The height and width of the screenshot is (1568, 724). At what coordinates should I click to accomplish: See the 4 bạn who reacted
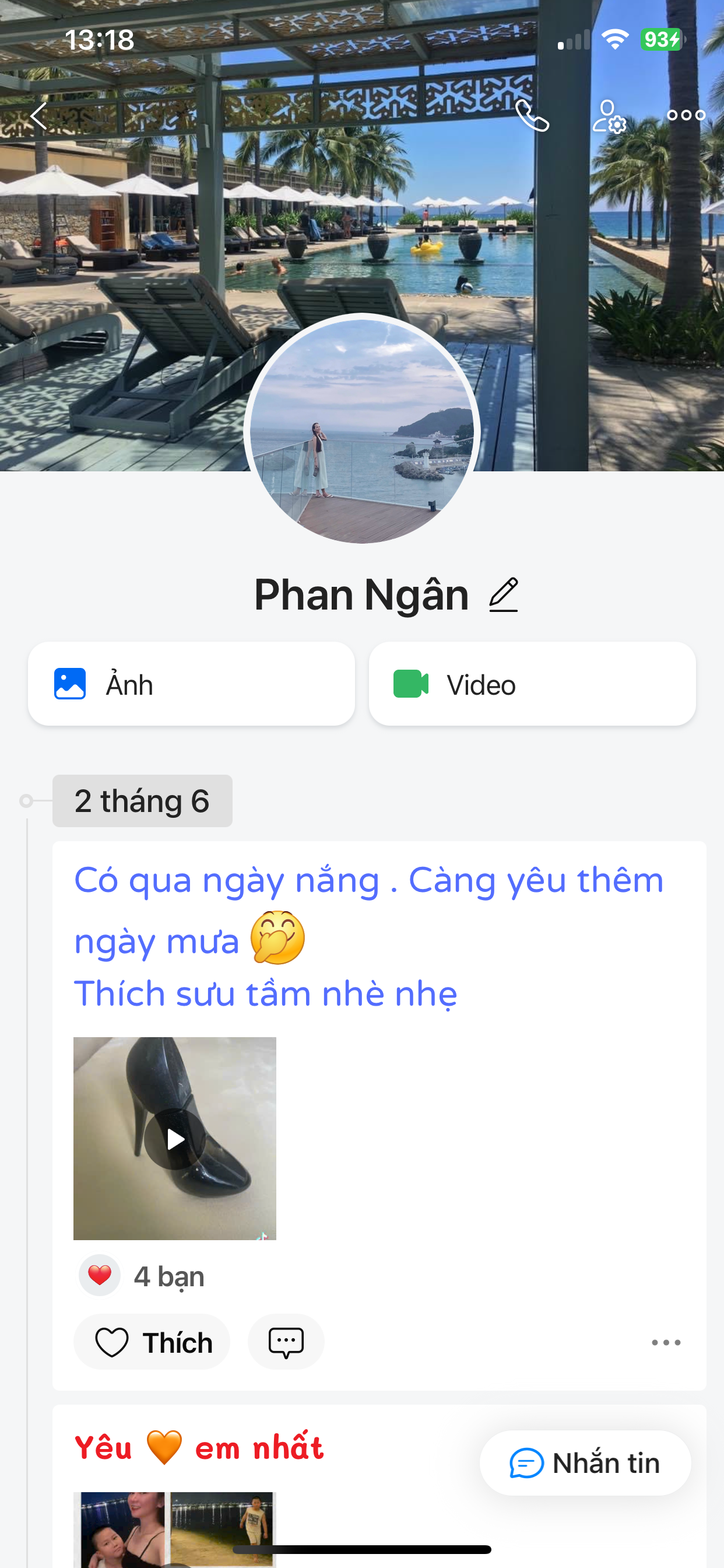point(168,1276)
